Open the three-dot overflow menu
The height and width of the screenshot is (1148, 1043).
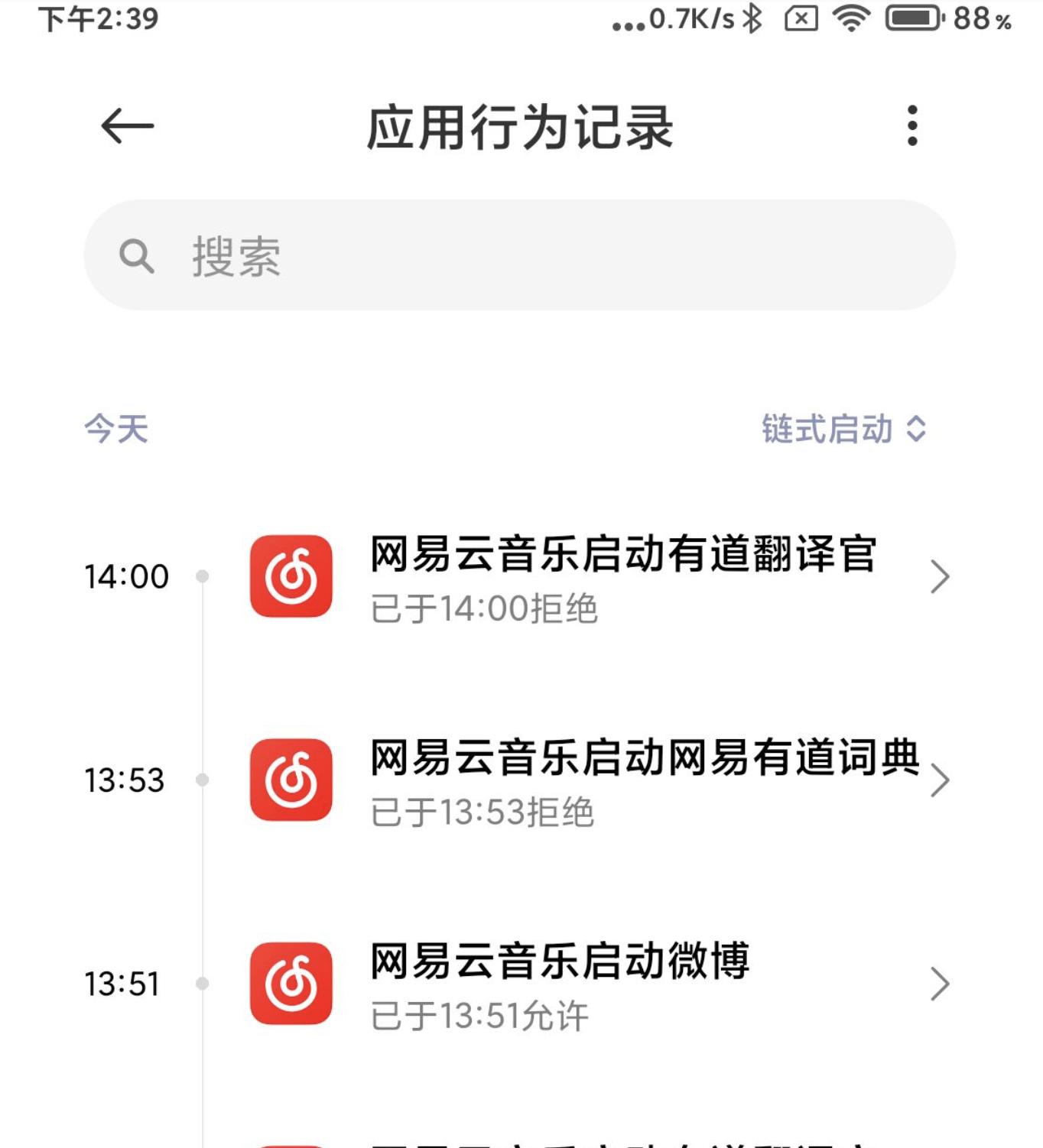point(911,126)
